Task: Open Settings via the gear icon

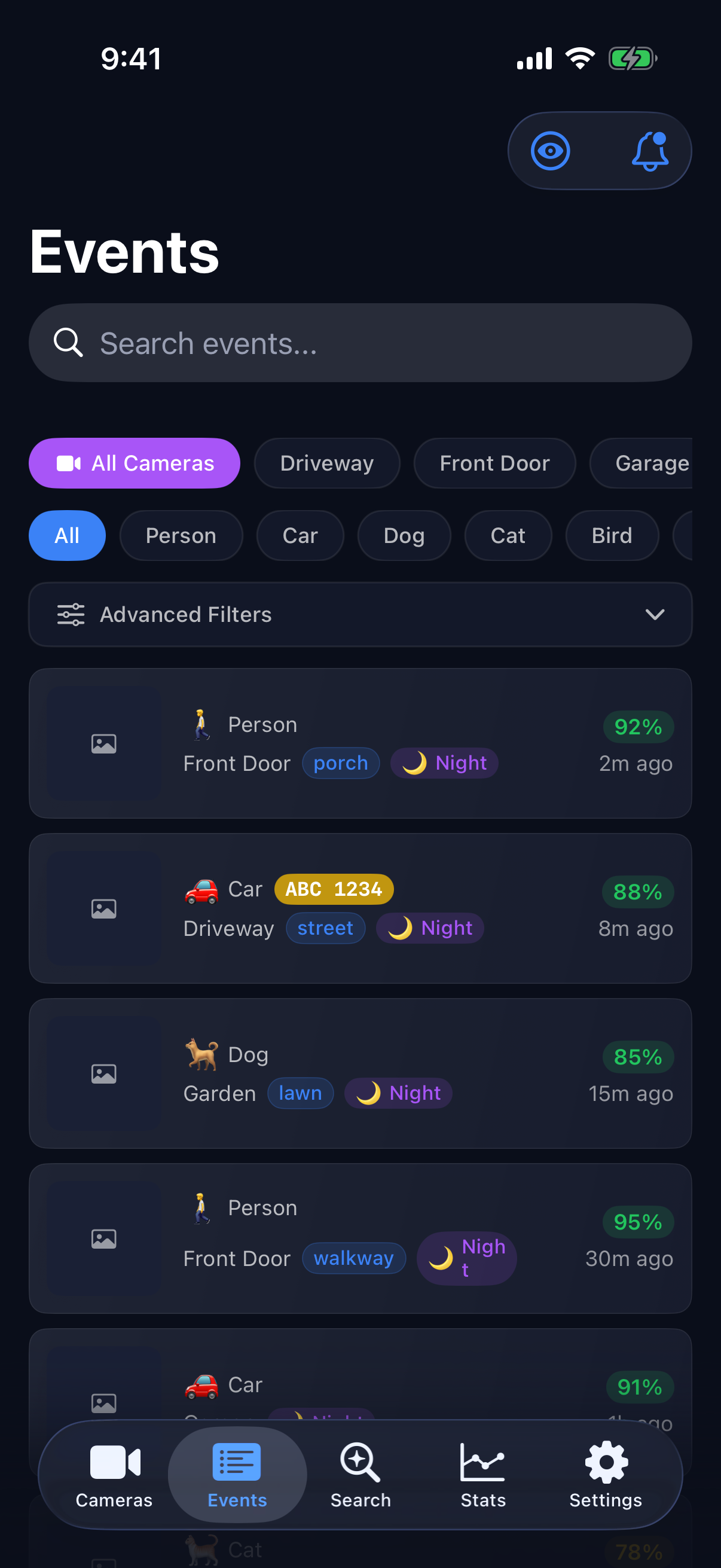Action: (x=605, y=1462)
